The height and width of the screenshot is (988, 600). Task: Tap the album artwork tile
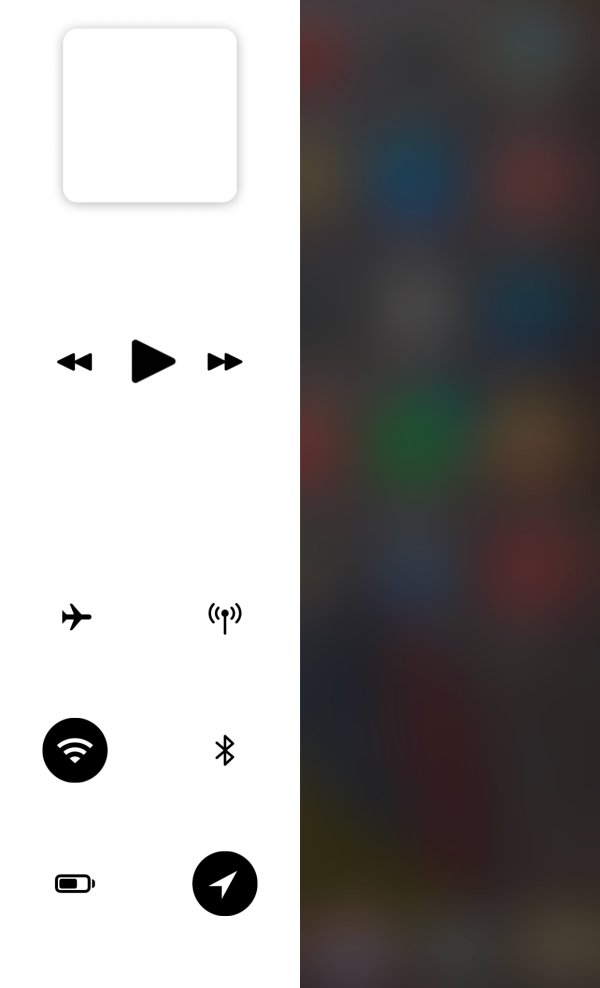click(150, 115)
